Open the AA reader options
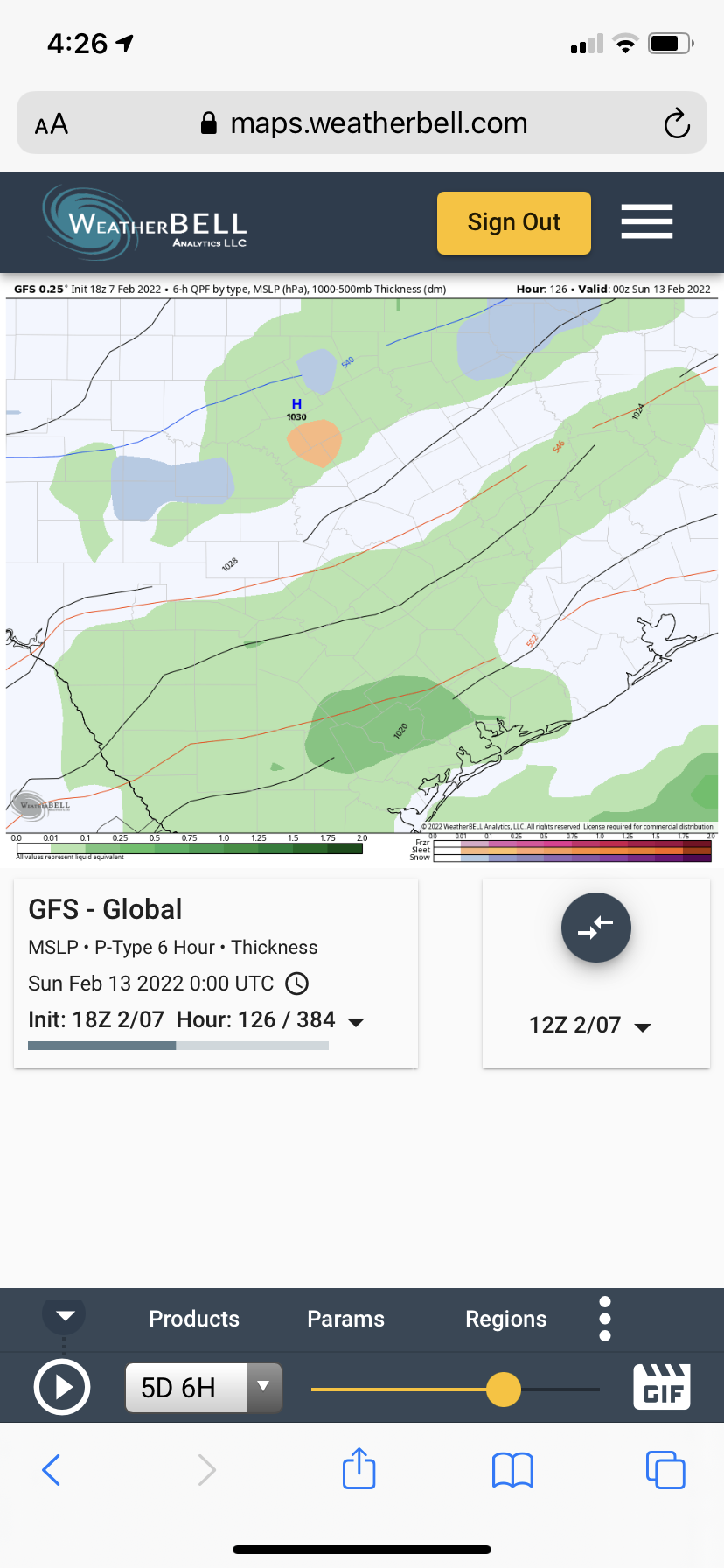 pos(52,124)
